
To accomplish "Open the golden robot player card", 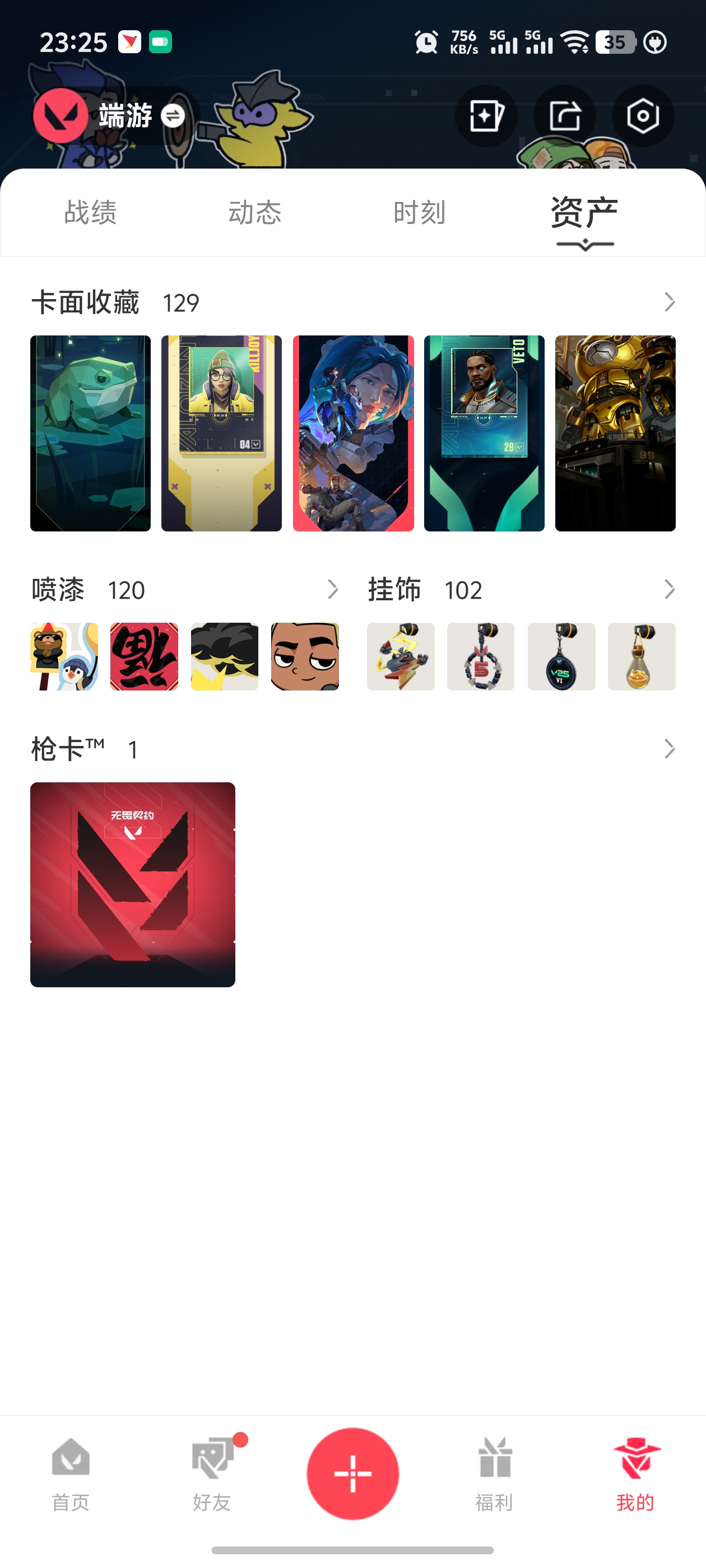I will pyautogui.click(x=615, y=433).
